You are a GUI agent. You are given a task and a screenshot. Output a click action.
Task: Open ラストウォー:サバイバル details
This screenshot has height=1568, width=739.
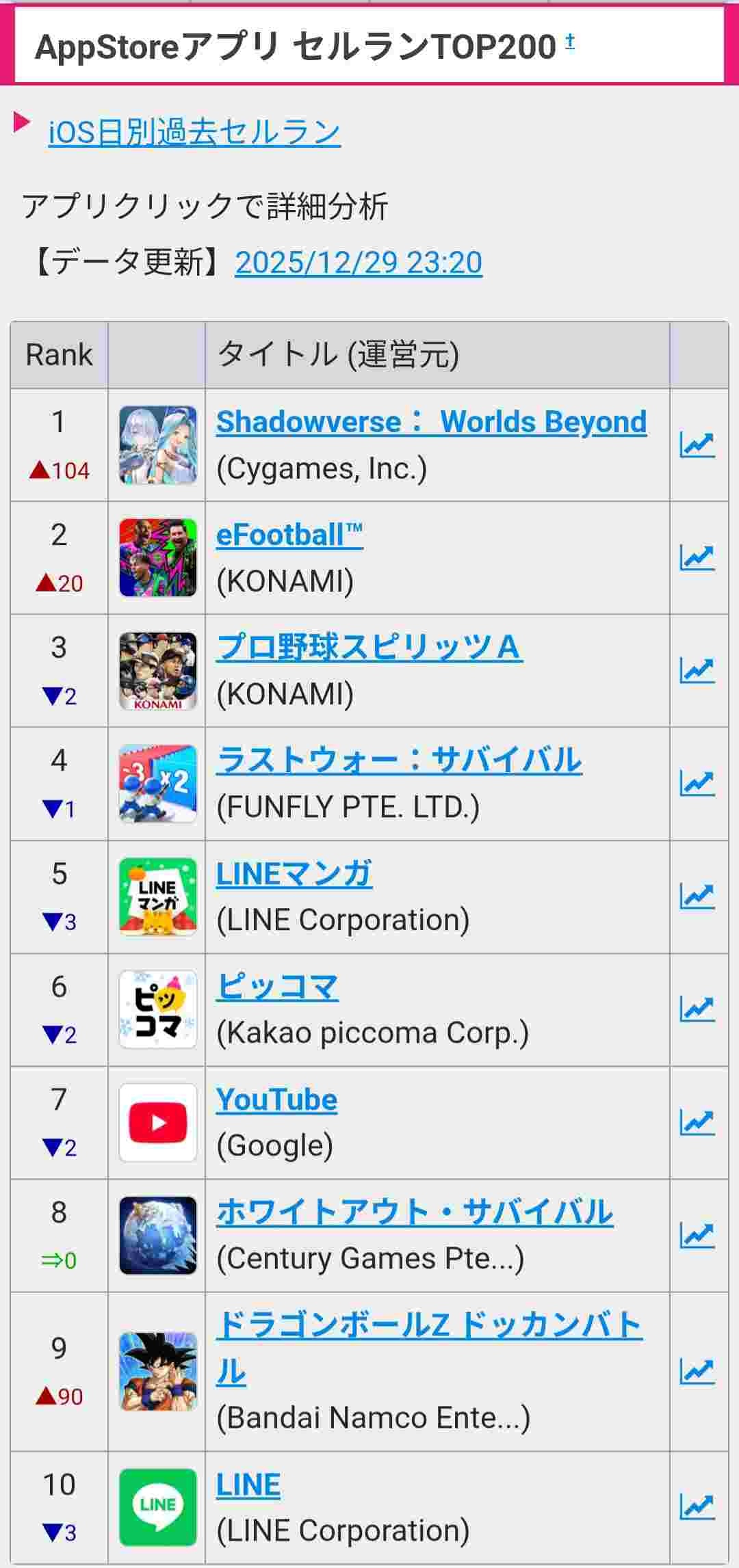tap(399, 760)
